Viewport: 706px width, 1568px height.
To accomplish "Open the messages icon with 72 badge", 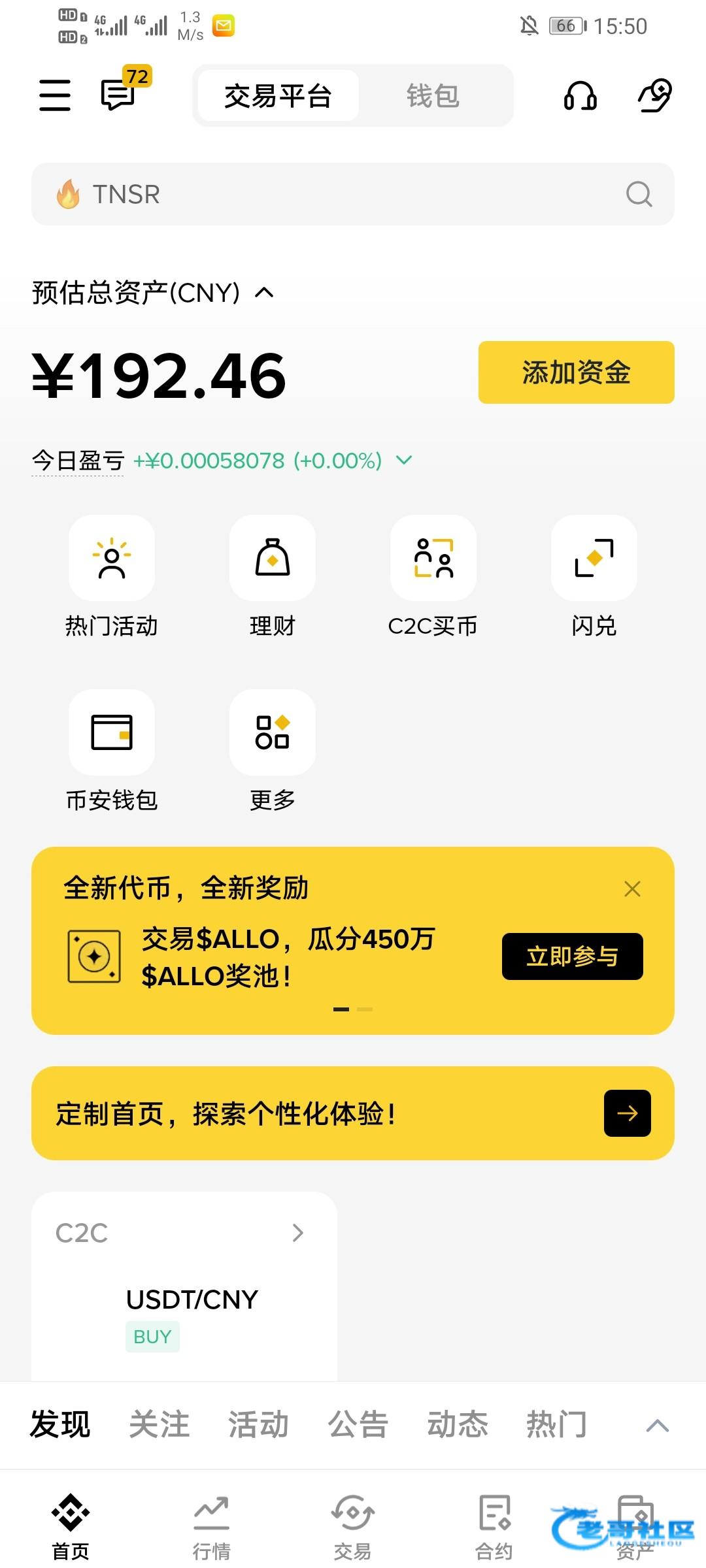I will [x=119, y=95].
